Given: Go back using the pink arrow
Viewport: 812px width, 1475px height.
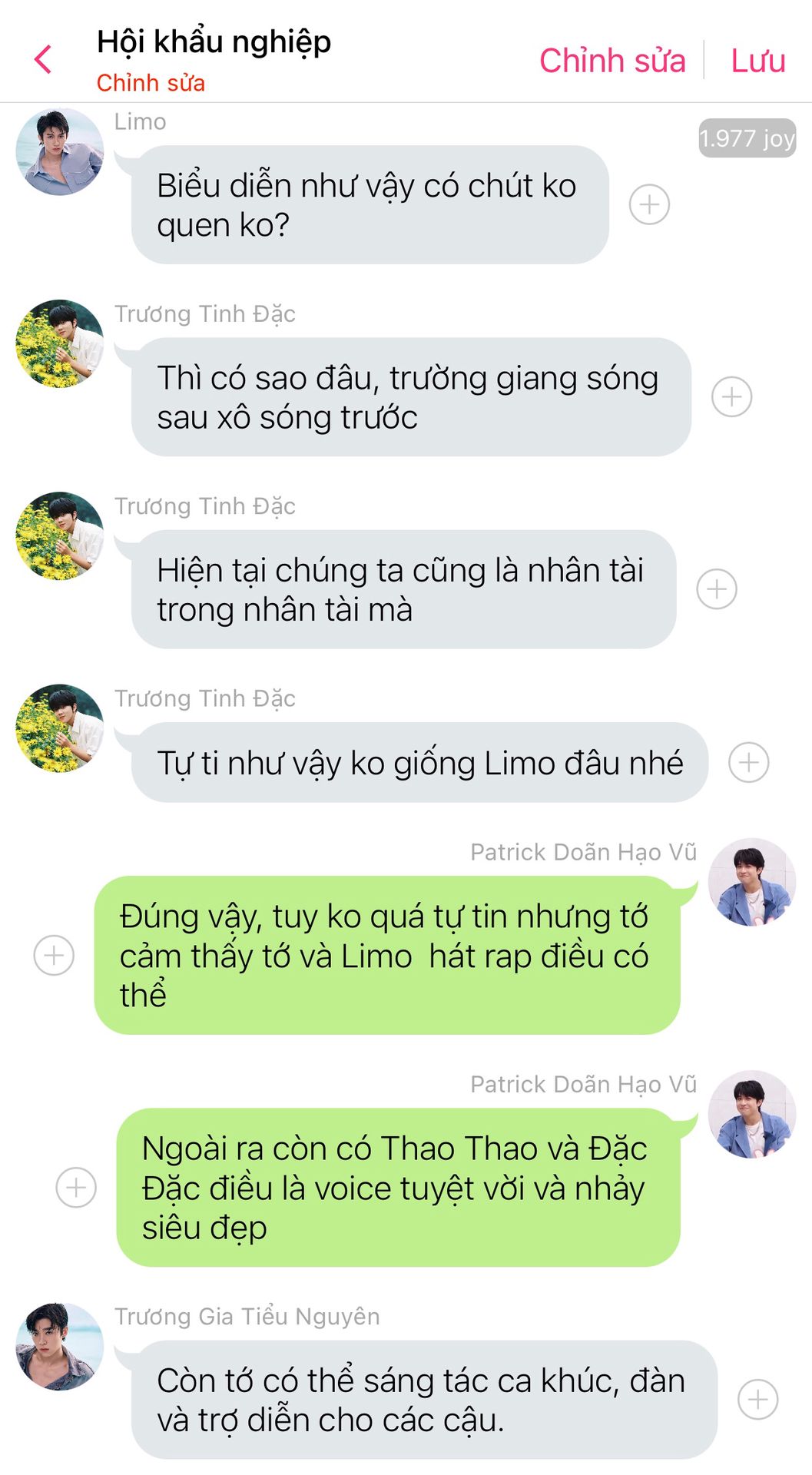Looking at the screenshot, I should (x=43, y=59).
